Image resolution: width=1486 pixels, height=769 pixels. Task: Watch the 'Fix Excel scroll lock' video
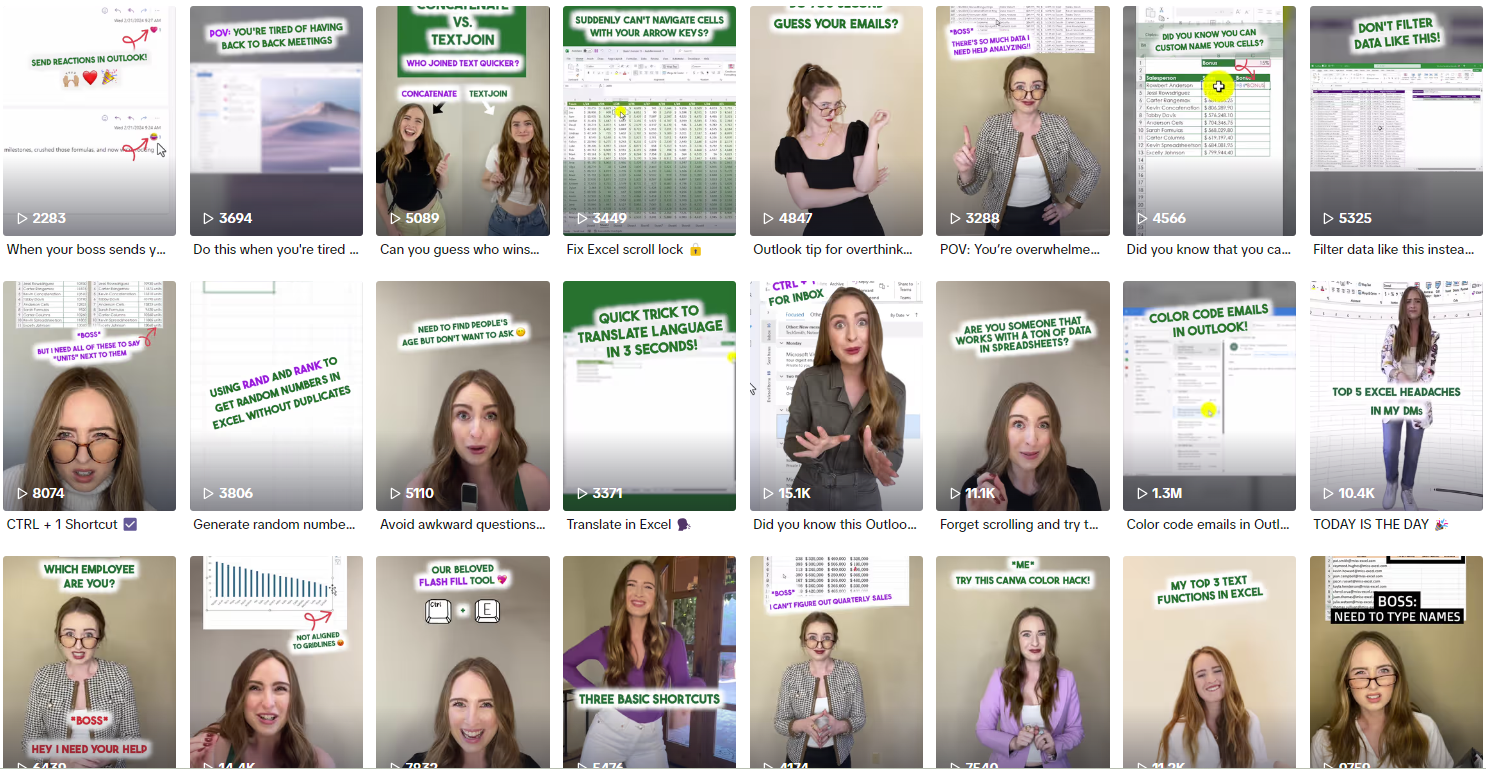coord(649,120)
